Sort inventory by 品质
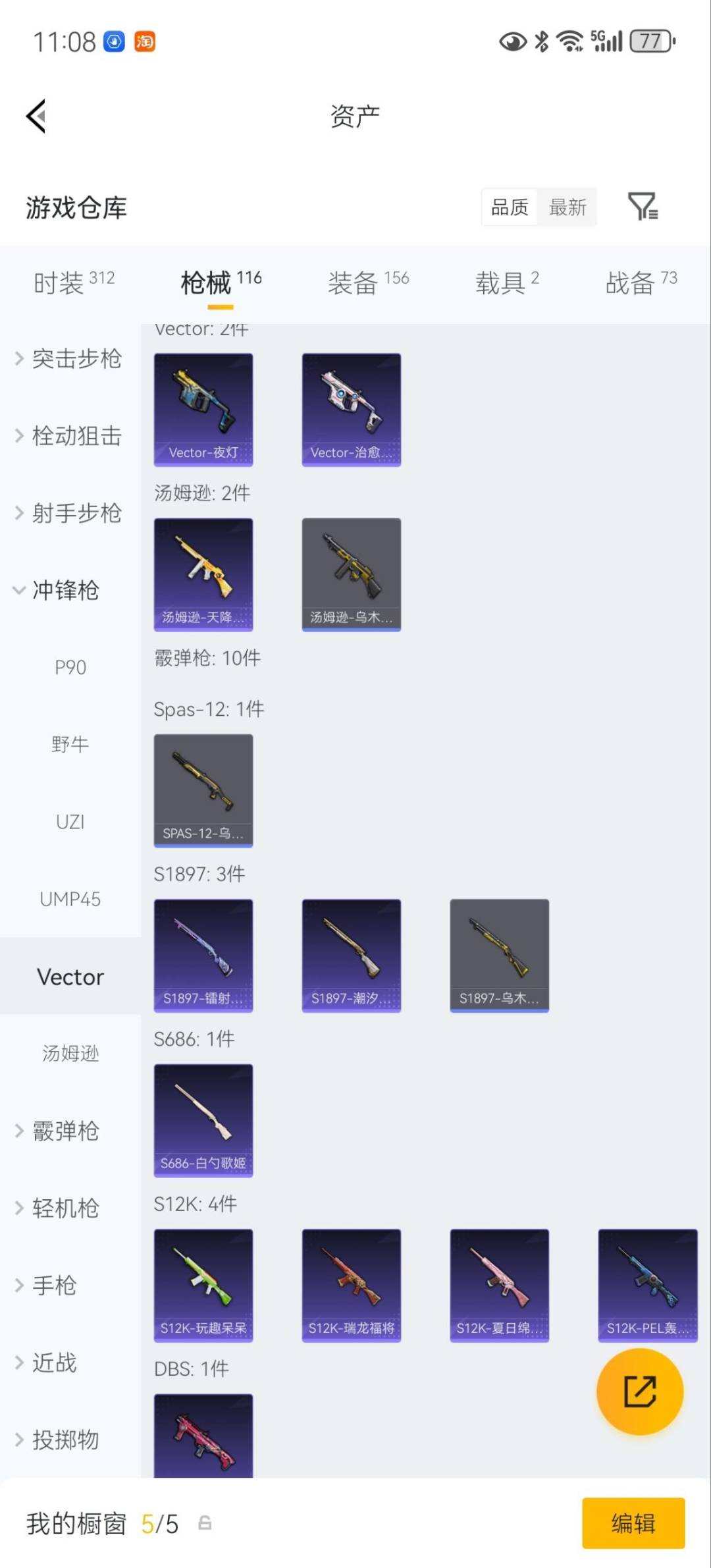 click(509, 207)
